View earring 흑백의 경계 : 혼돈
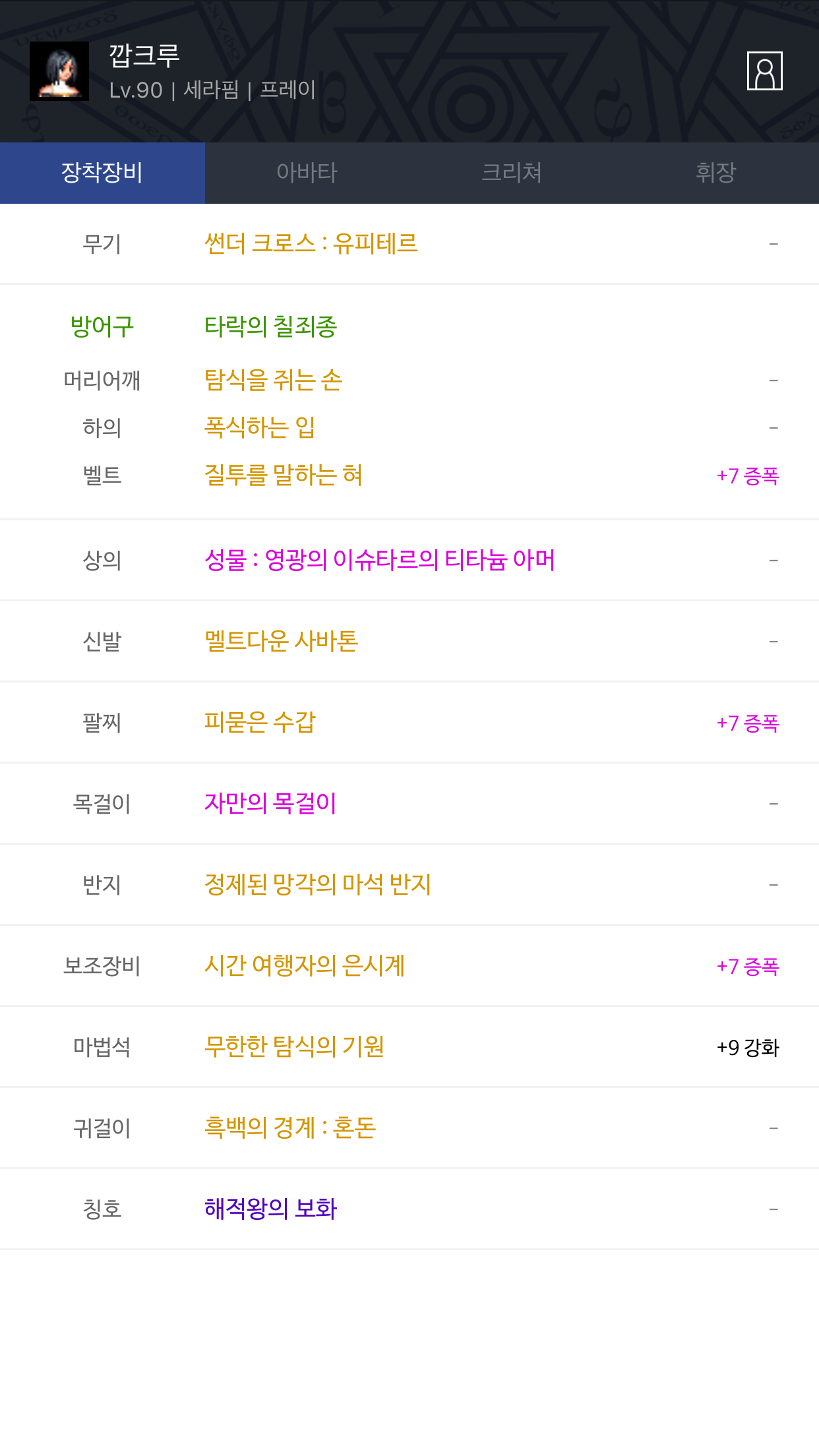 tap(290, 1128)
